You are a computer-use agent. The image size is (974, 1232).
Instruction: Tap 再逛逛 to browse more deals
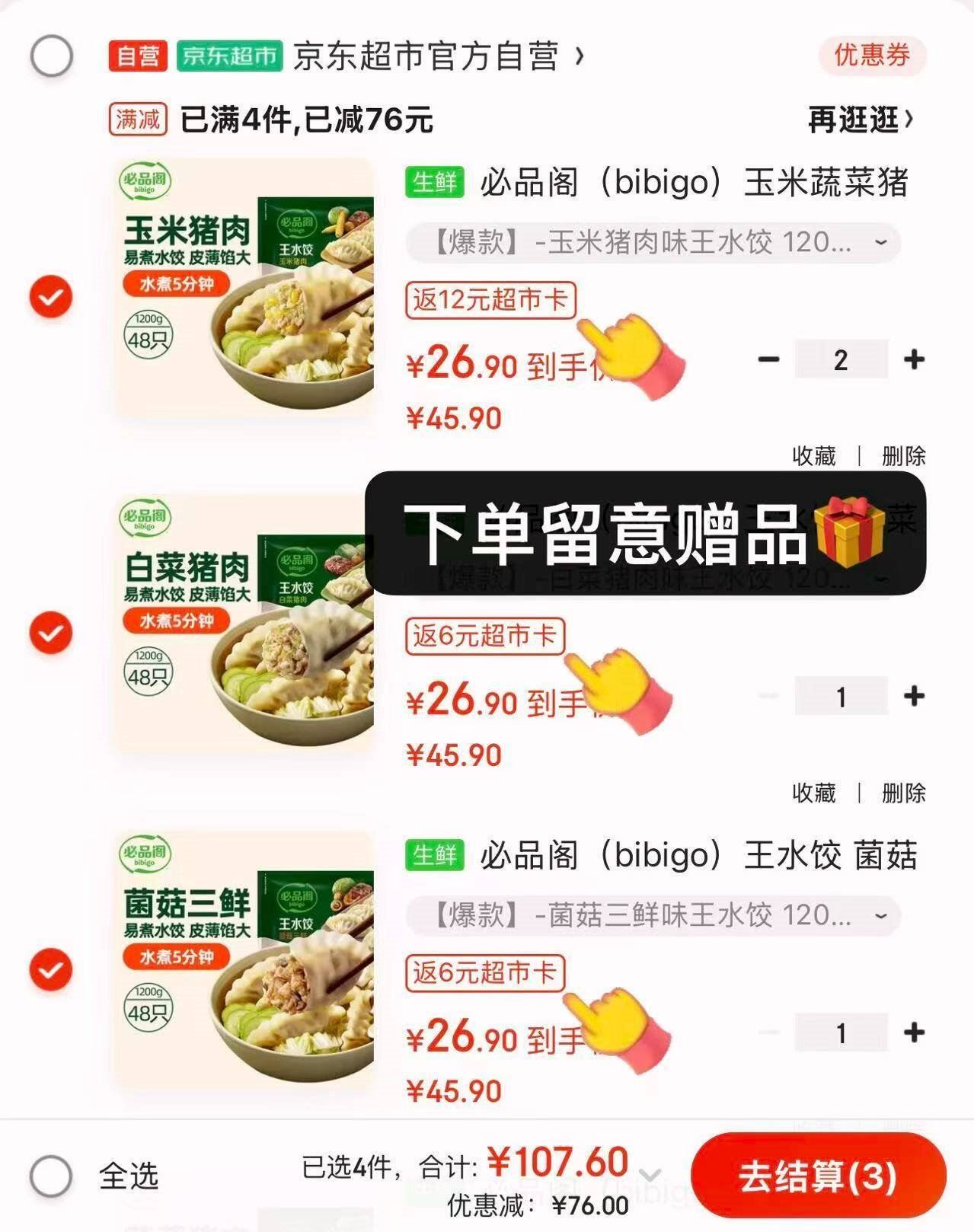coord(860,120)
